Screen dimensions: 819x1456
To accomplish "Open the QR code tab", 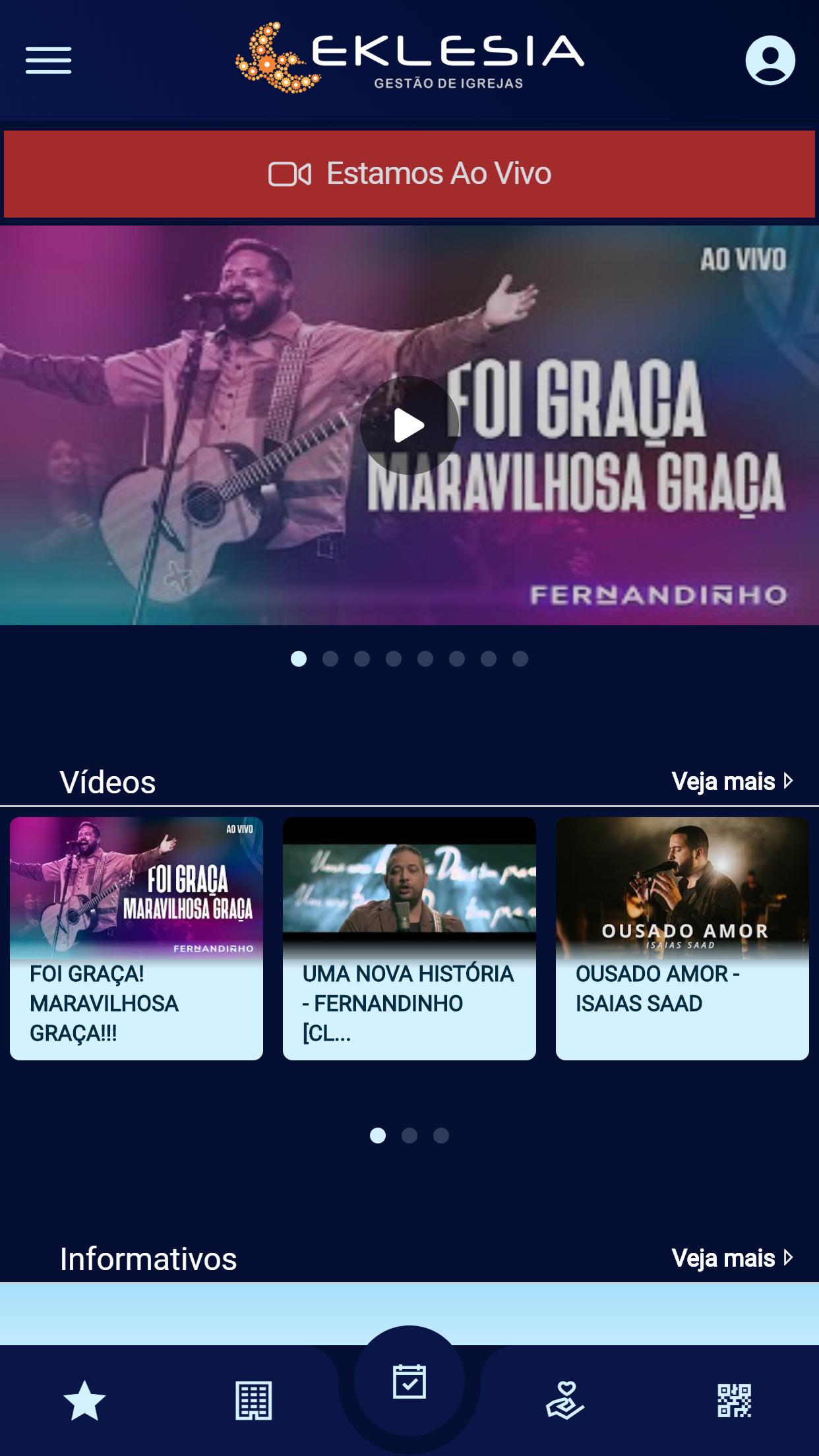I will click(x=734, y=1401).
